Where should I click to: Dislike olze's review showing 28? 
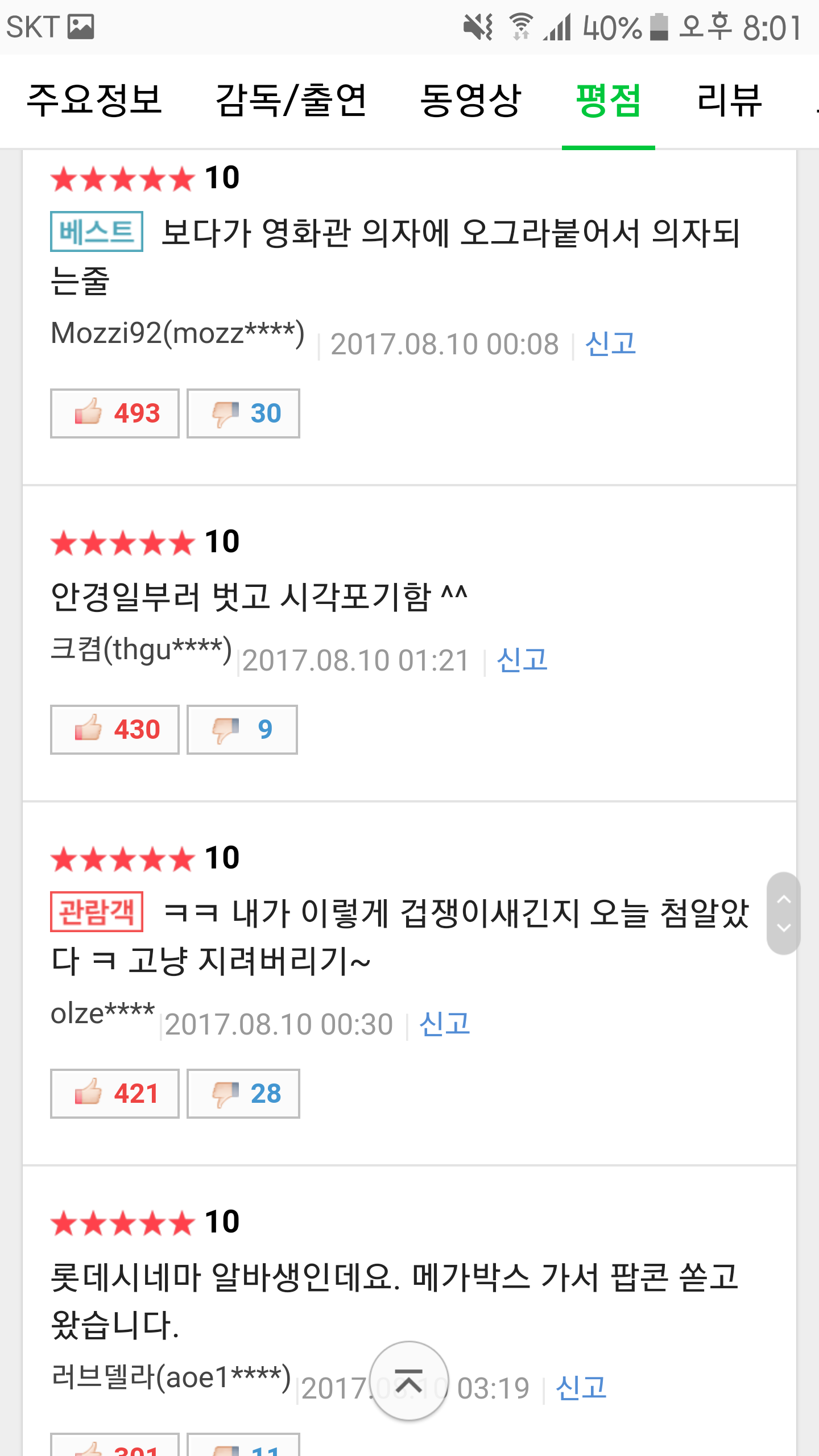[x=243, y=1094]
